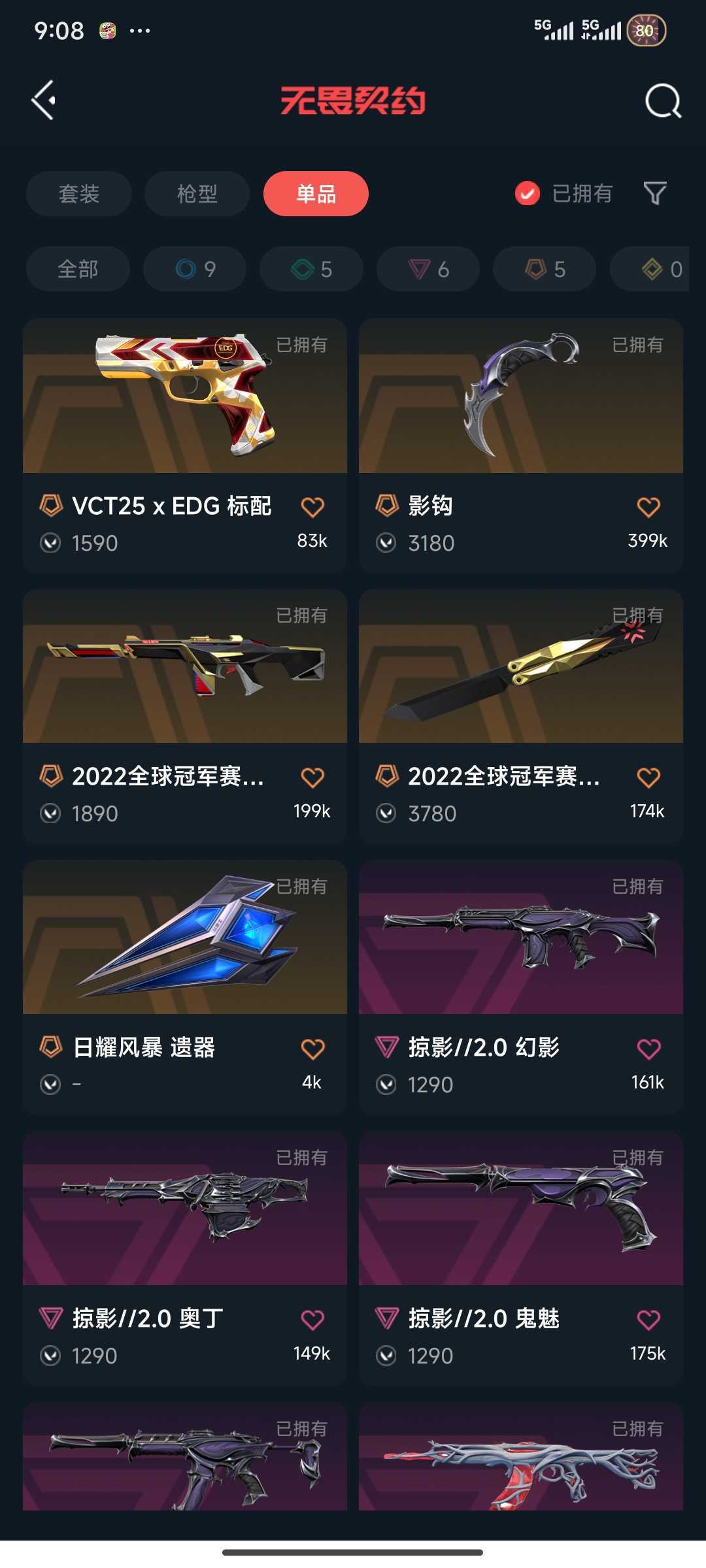Image resolution: width=706 pixels, height=1568 pixels.
Task: Tap the back arrow at top left
Action: pyautogui.click(x=44, y=99)
